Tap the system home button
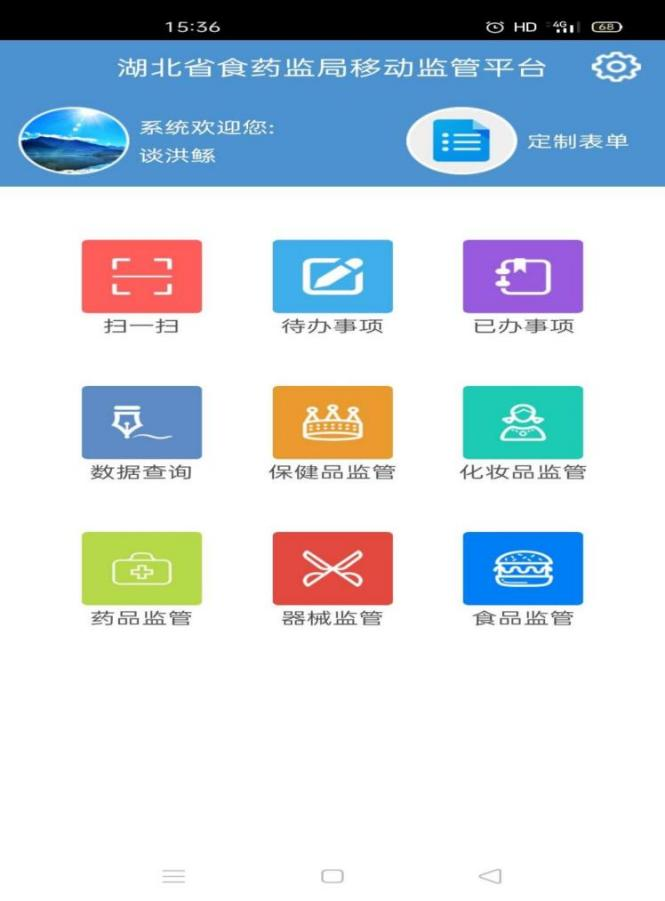 [332, 876]
